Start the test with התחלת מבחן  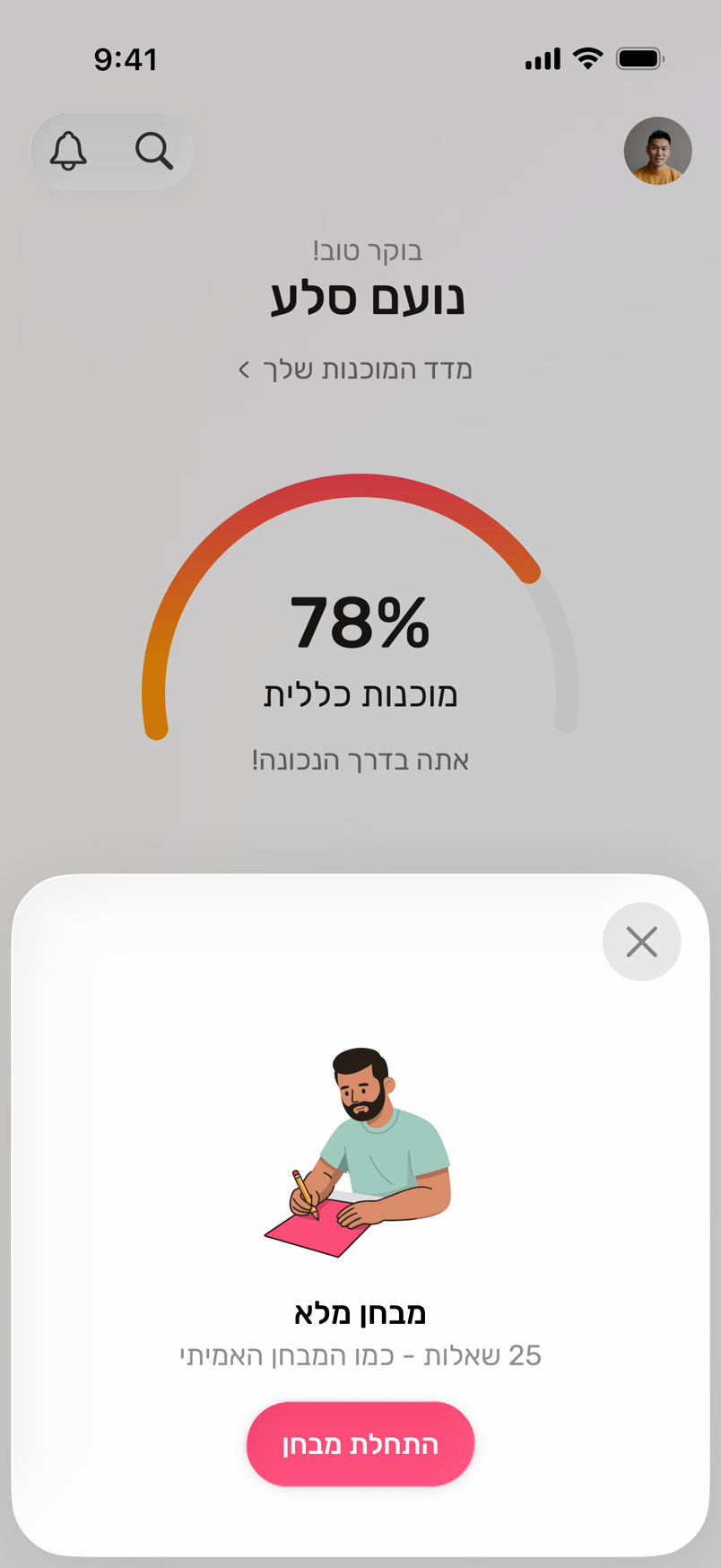click(360, 1444)
